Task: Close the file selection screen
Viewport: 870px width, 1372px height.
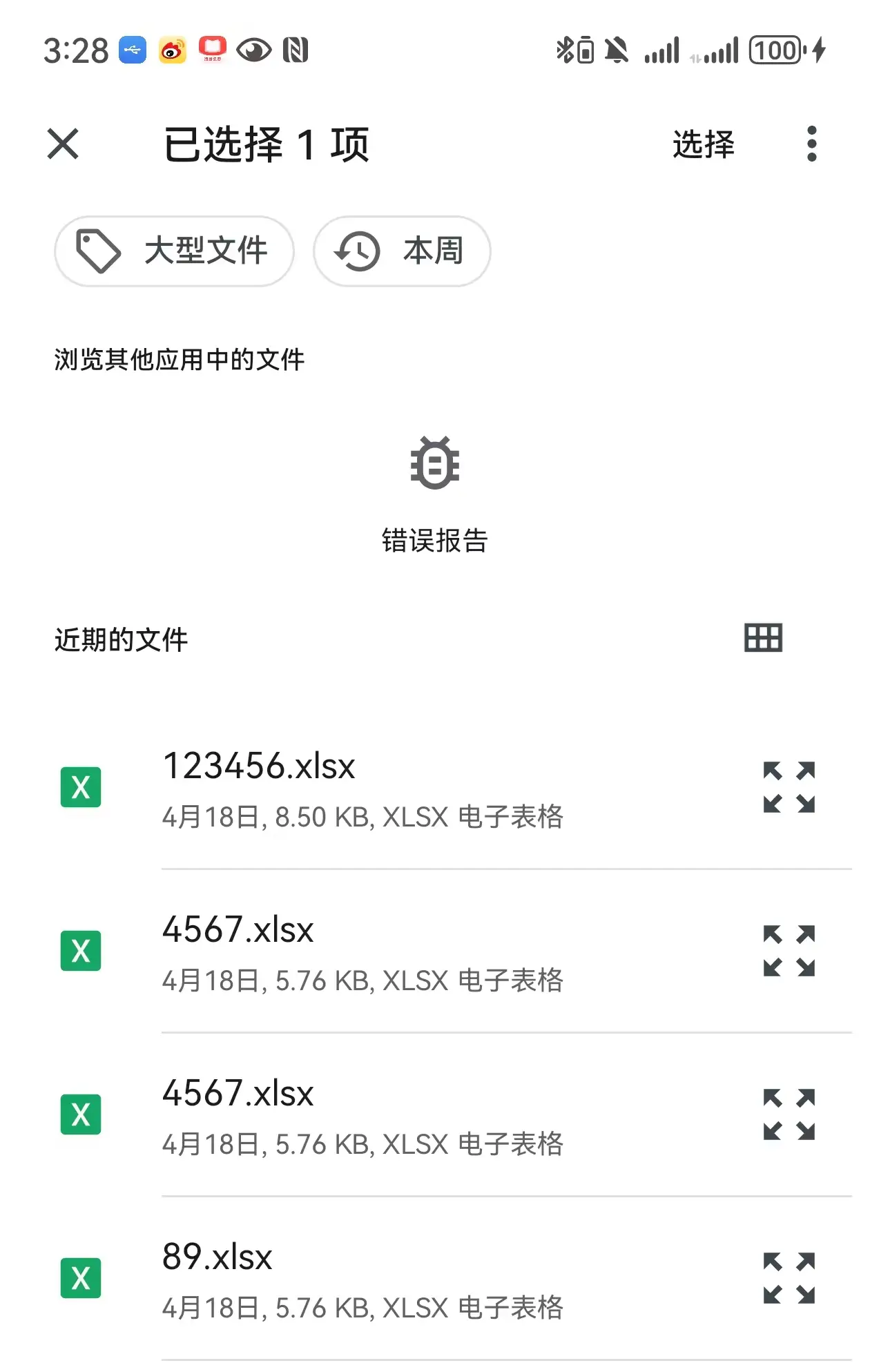Action: tap(63, 144)
